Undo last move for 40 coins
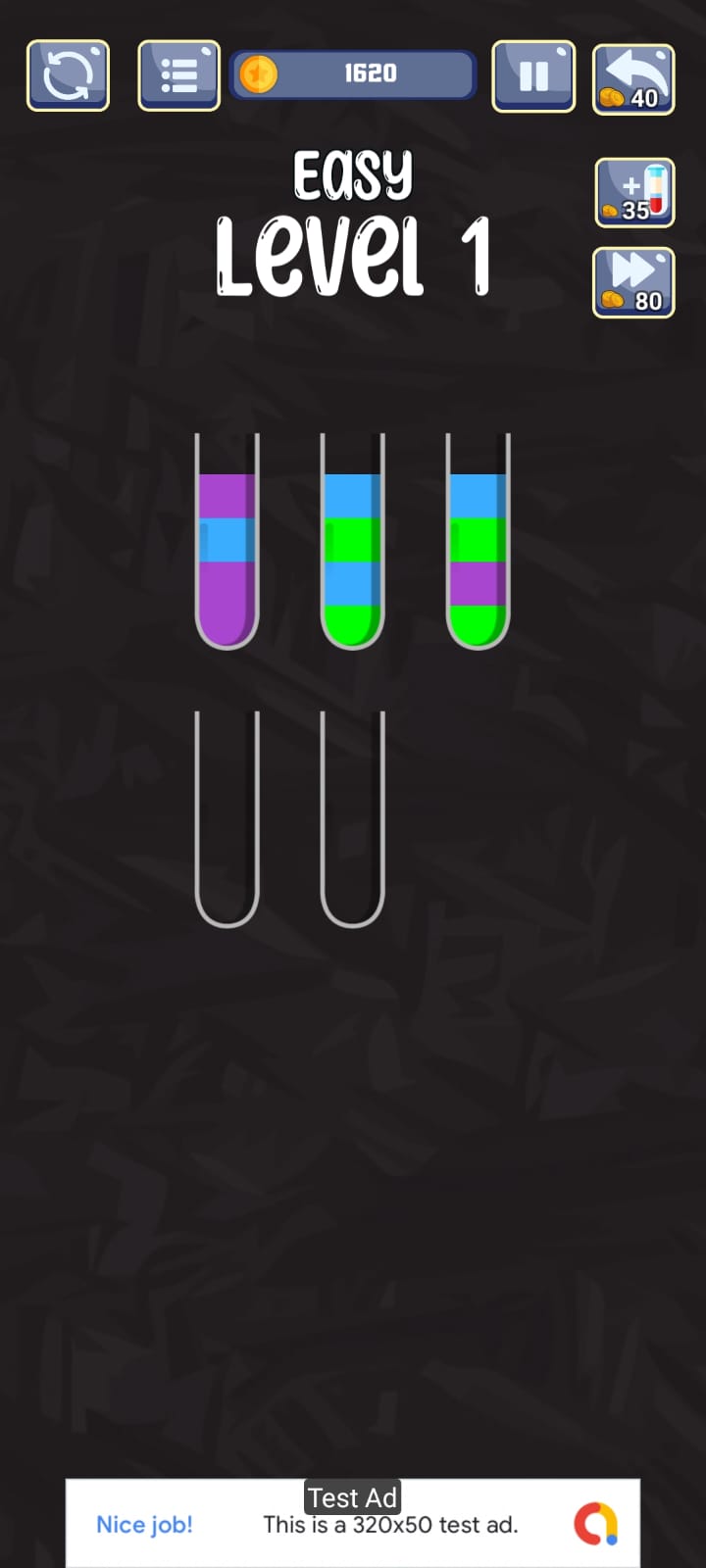706x1568 pixels. (x=633, y=79)
